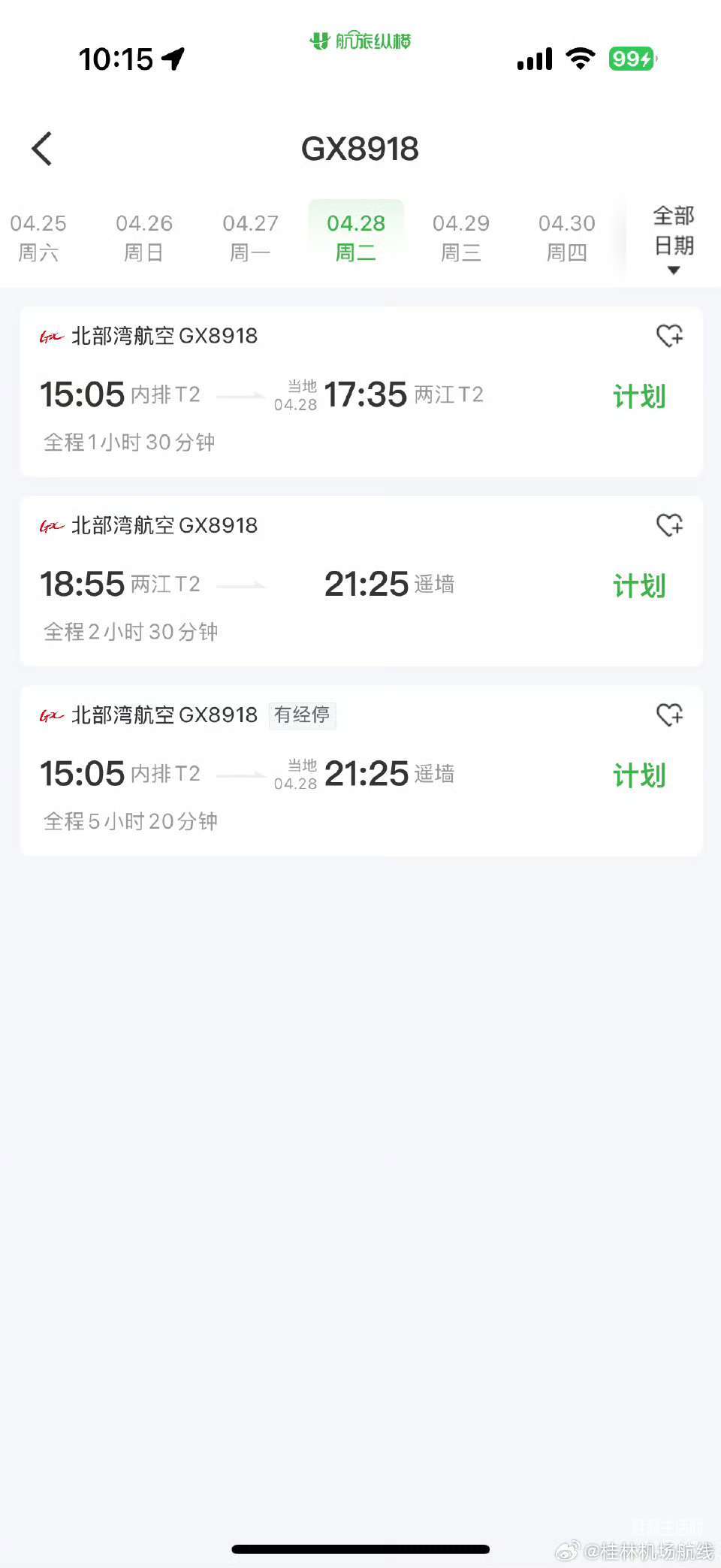Show flights for 04.30 周四
The image size is (721, 1568).
(567, 237)
